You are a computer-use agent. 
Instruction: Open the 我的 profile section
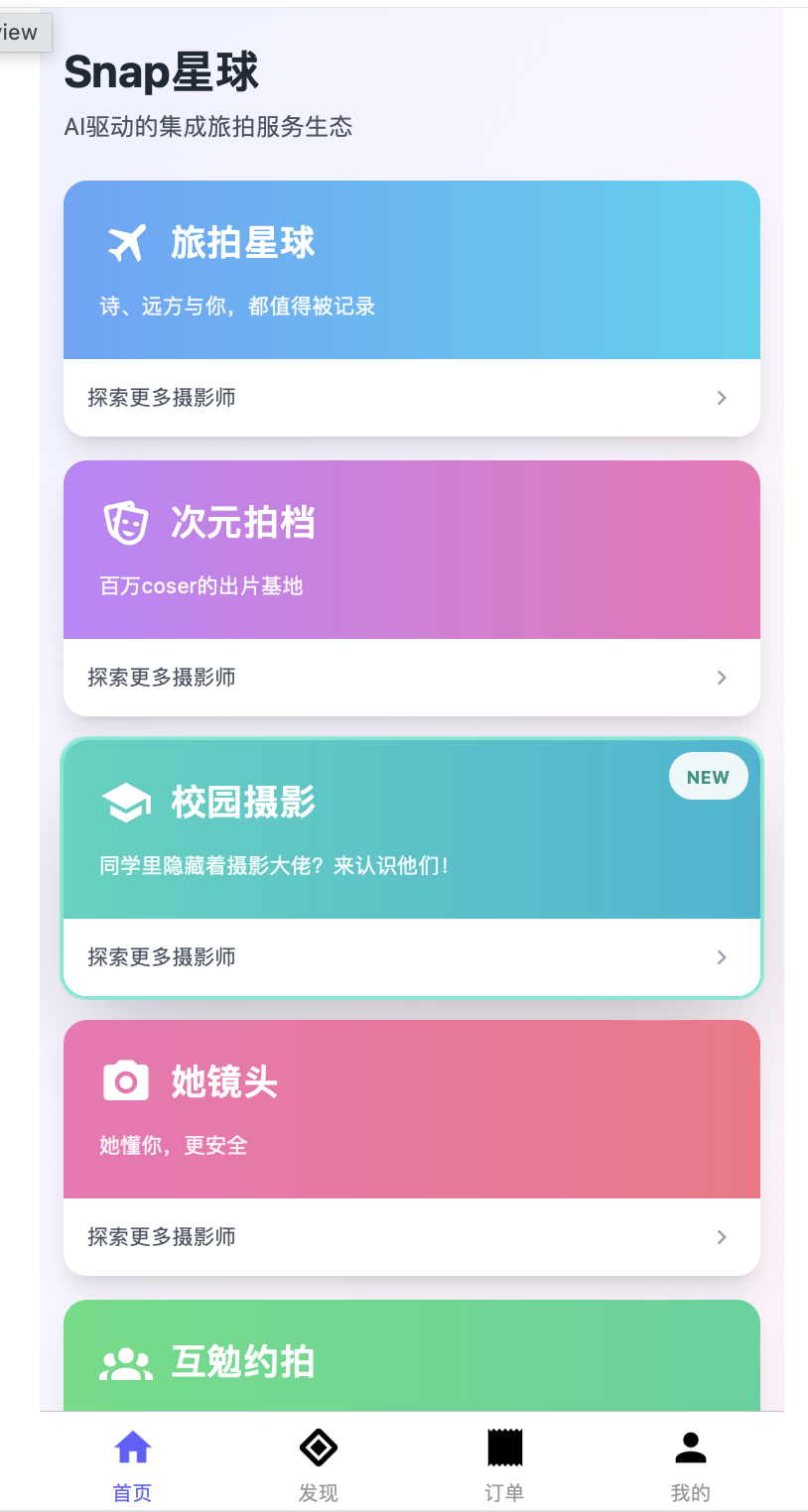coord(691,1463)
